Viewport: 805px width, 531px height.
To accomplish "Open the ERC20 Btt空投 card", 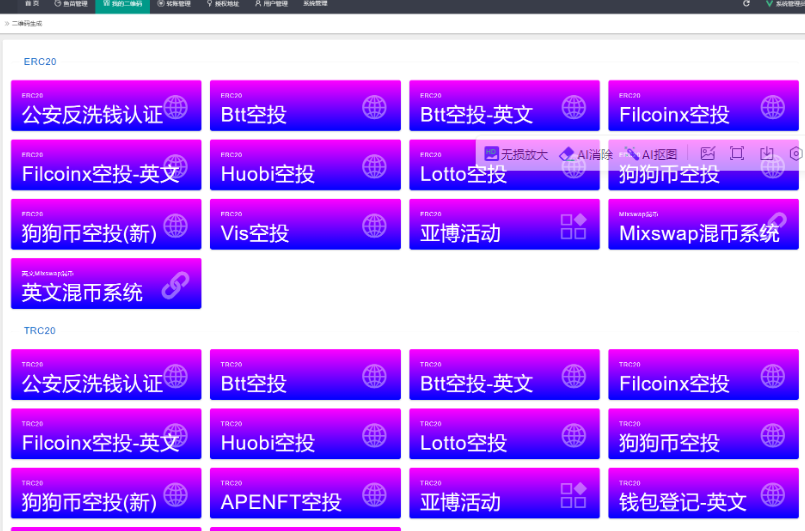I will 305,106.
